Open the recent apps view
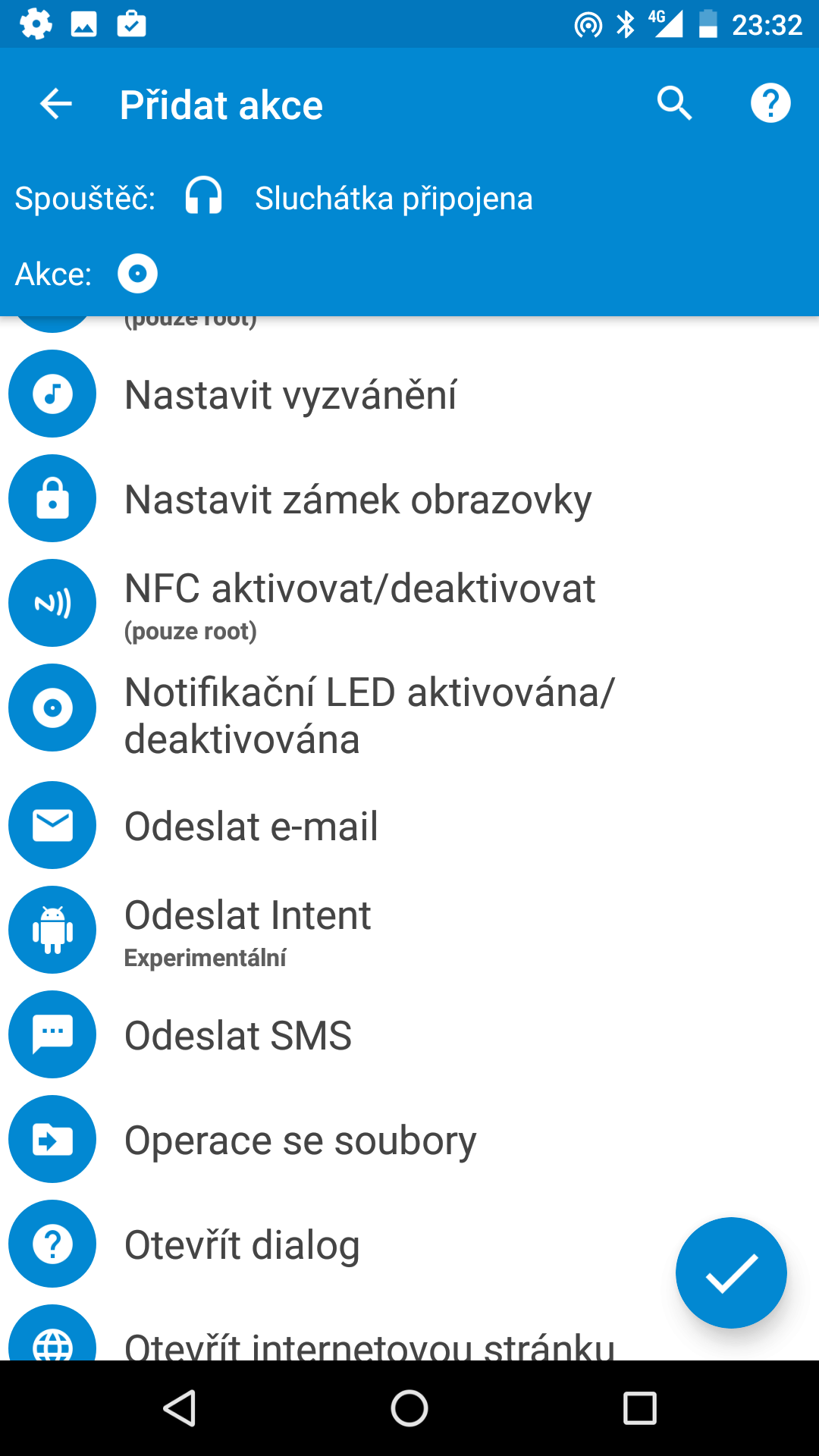The width and height of the screenshot is (819, 1456). 639,1408
